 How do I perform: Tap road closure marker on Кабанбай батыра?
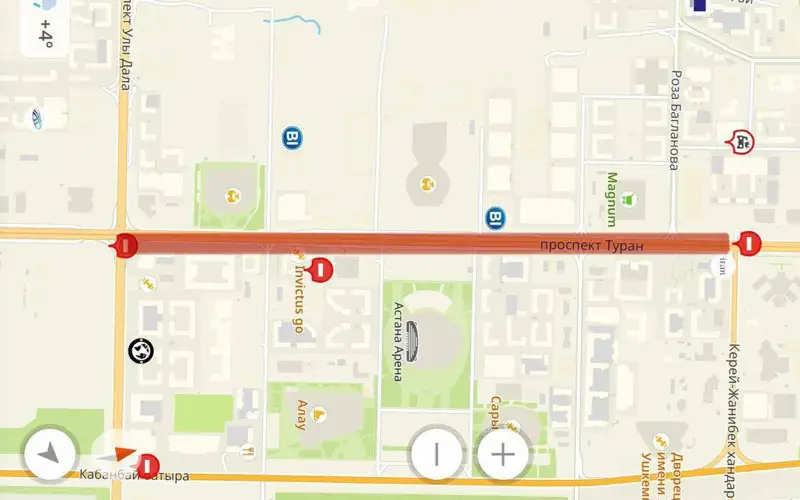[x=149, y=465]
